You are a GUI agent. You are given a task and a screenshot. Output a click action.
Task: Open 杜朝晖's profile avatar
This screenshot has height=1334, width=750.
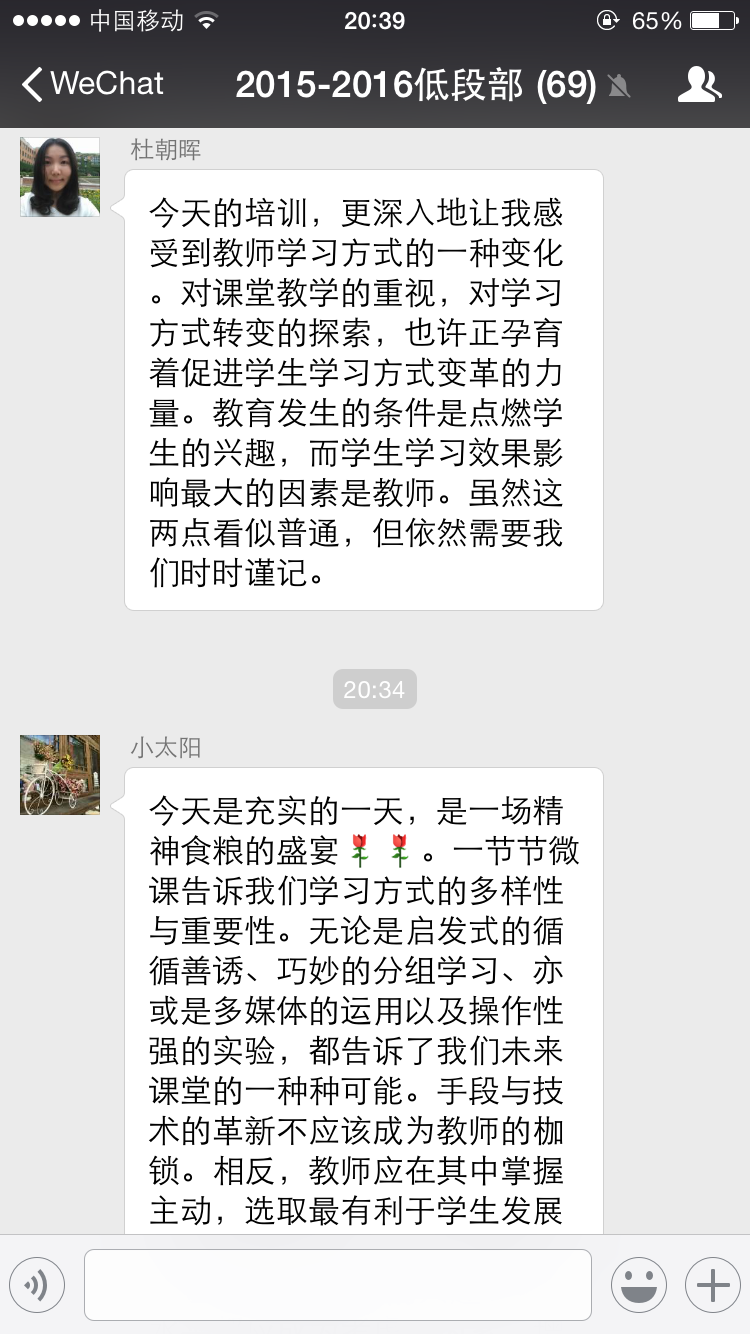(x=60, y=177)
